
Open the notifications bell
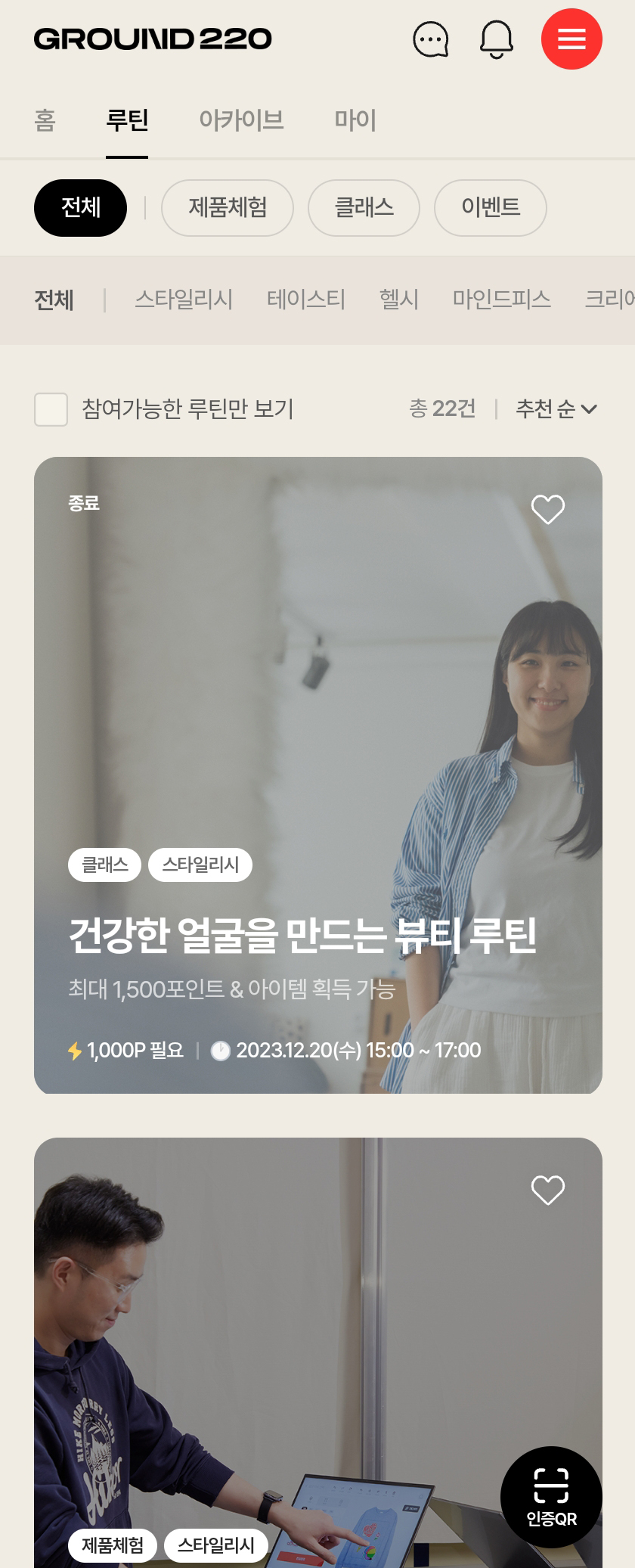(x=497, y=39)
